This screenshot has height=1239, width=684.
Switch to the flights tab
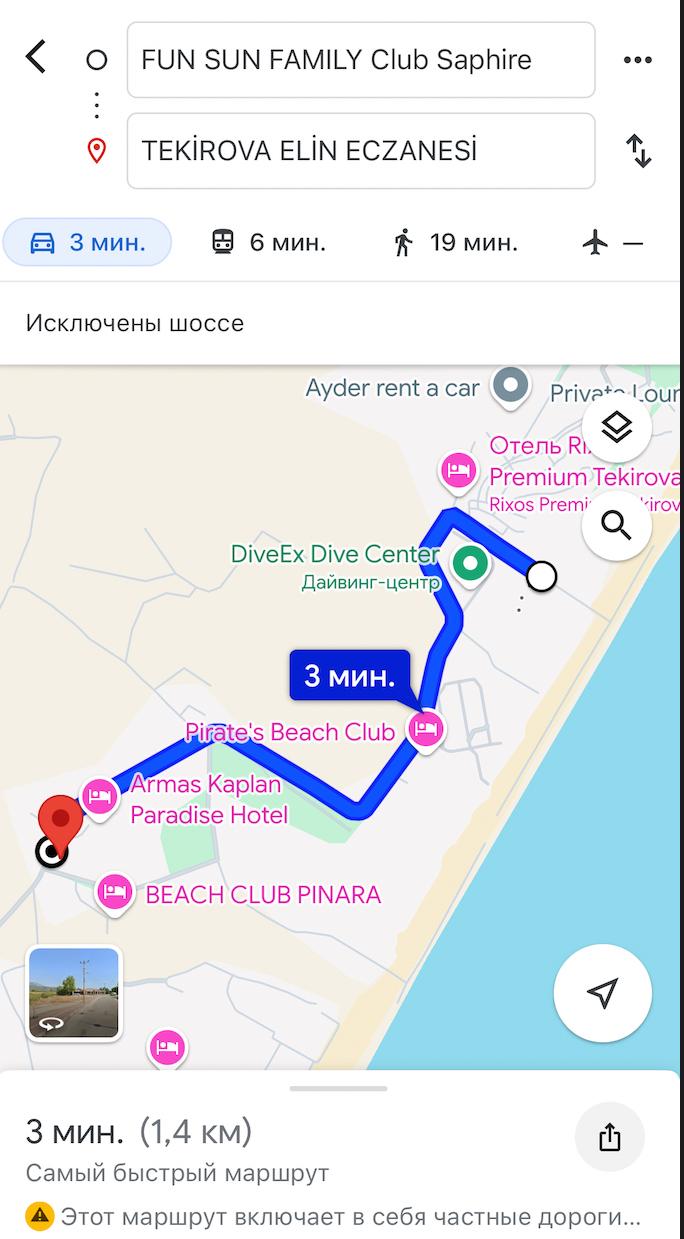[613, 242]
